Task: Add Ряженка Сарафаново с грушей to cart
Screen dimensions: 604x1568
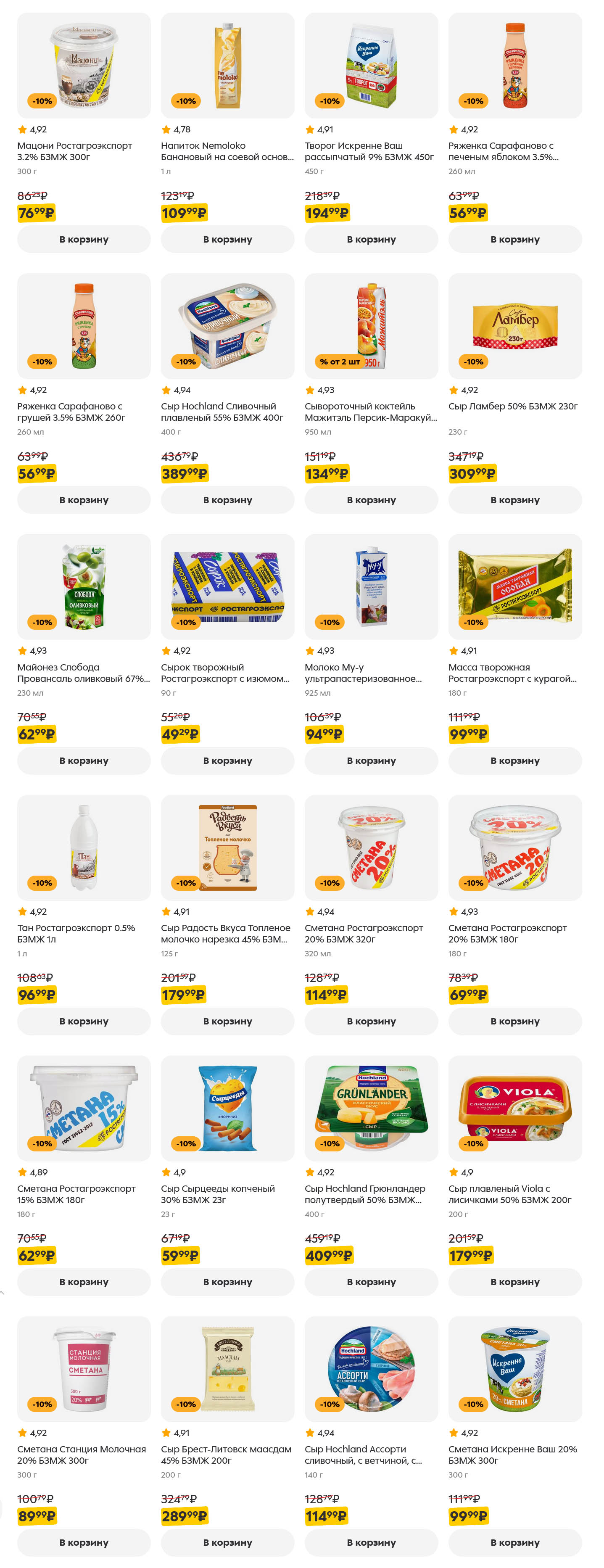Action: point(83,500)
